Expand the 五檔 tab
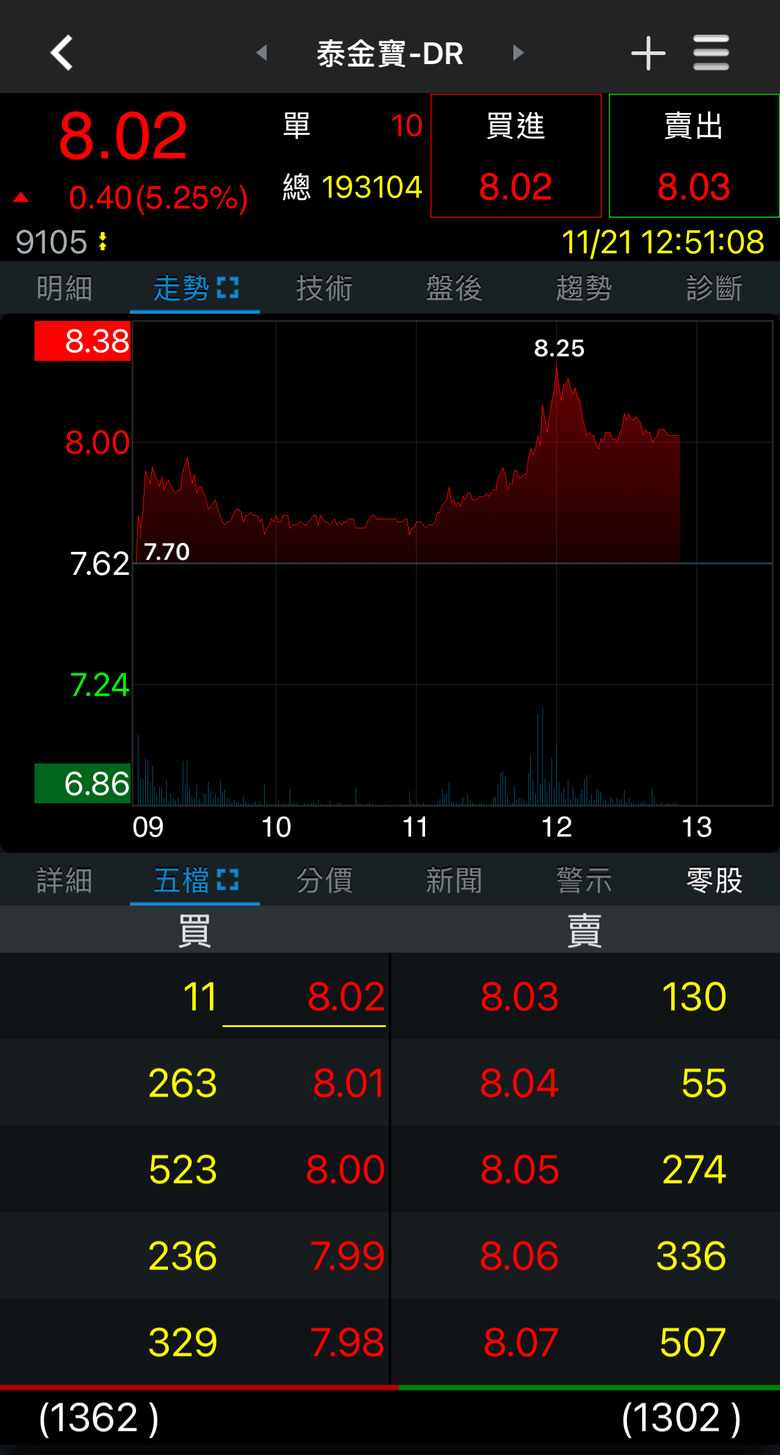Viewport: 780px width, 1455px height. tap(195, 880)
